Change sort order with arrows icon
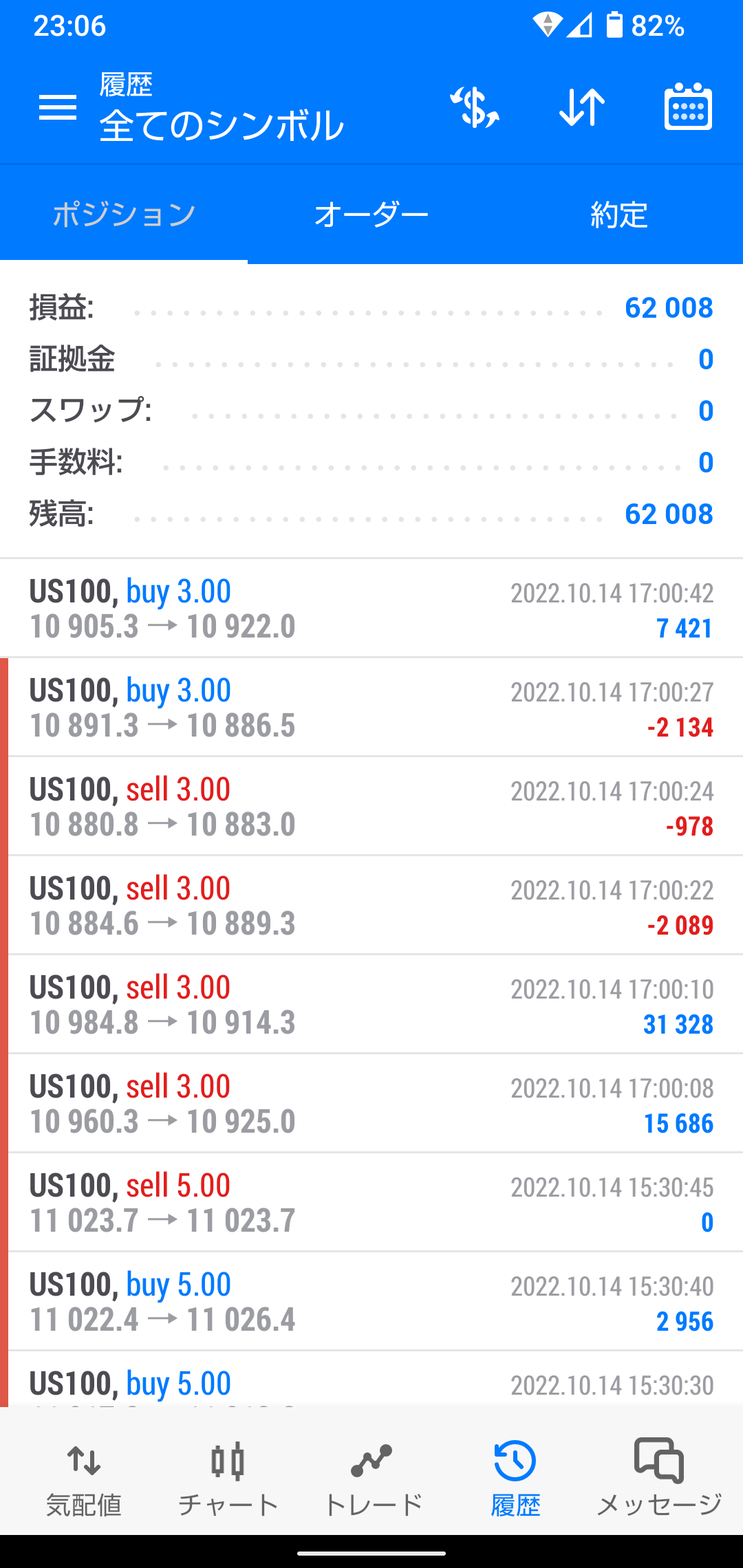Viewport: 743px width, 1568px height. 582,107
